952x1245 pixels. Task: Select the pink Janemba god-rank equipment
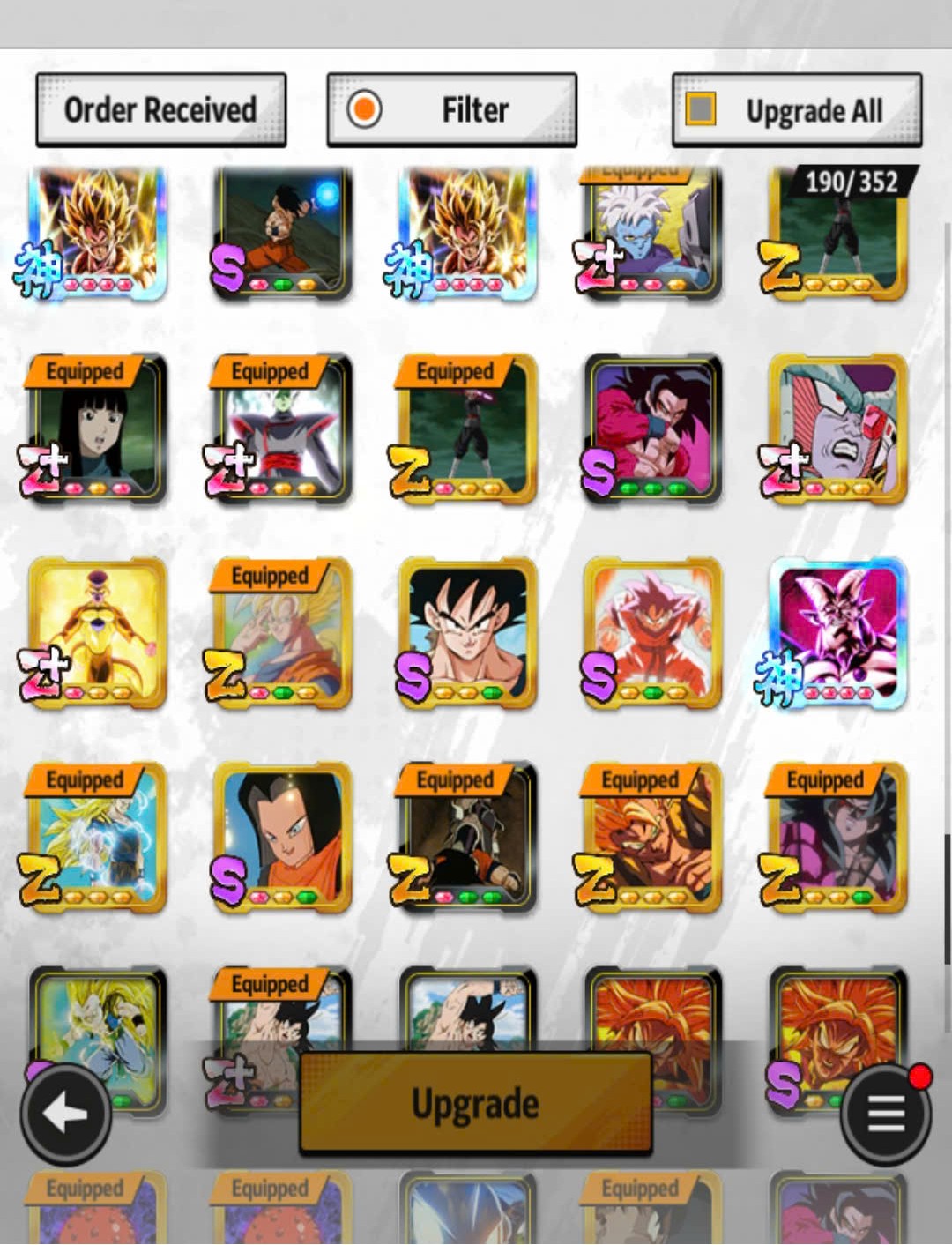click(837, 631)
